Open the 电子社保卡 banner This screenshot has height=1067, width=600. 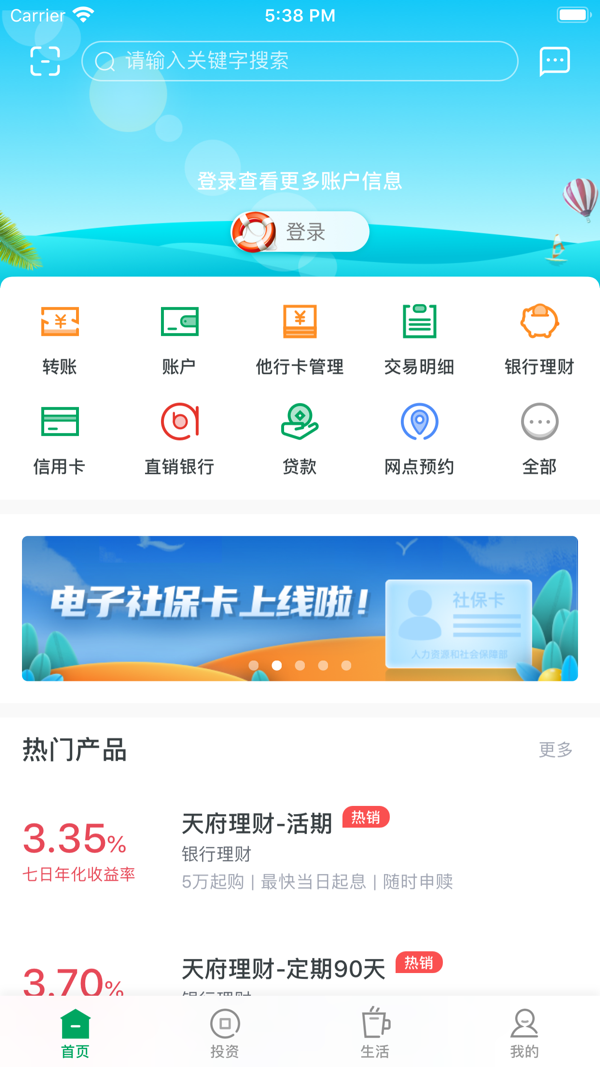tap(300, 608)
